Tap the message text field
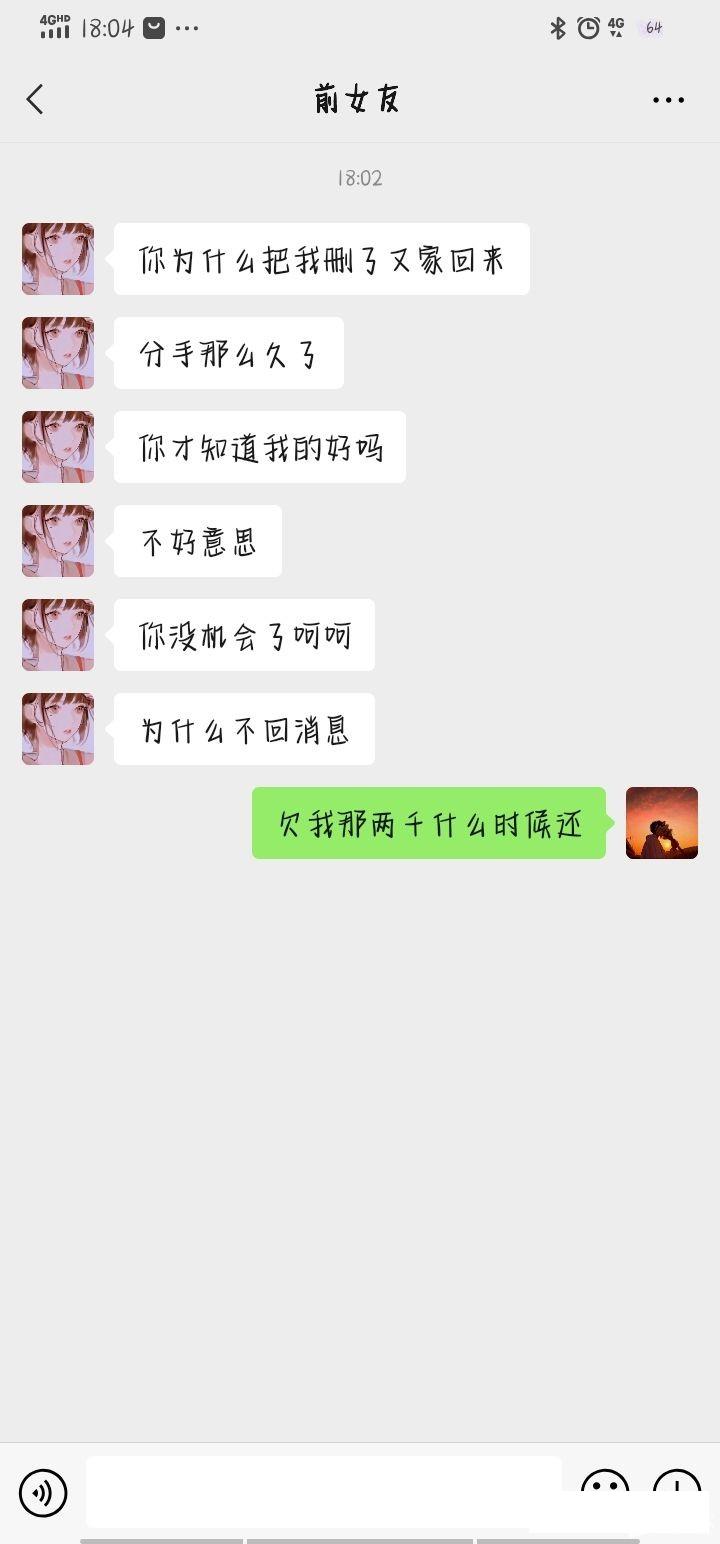The height and width of the screenshot is (1544, 720). (322, 1491)
